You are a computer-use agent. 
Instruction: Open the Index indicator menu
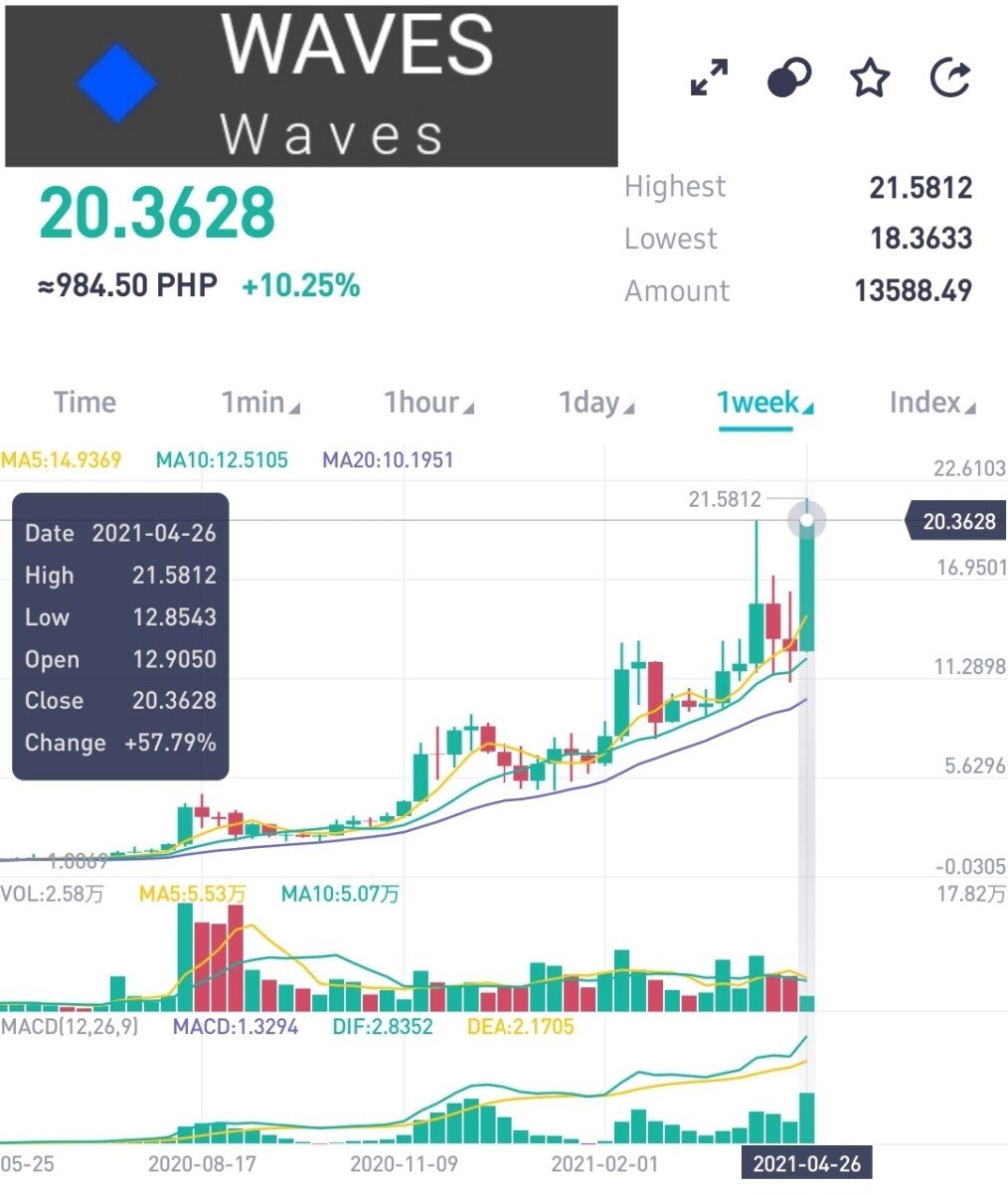(930, 403)
